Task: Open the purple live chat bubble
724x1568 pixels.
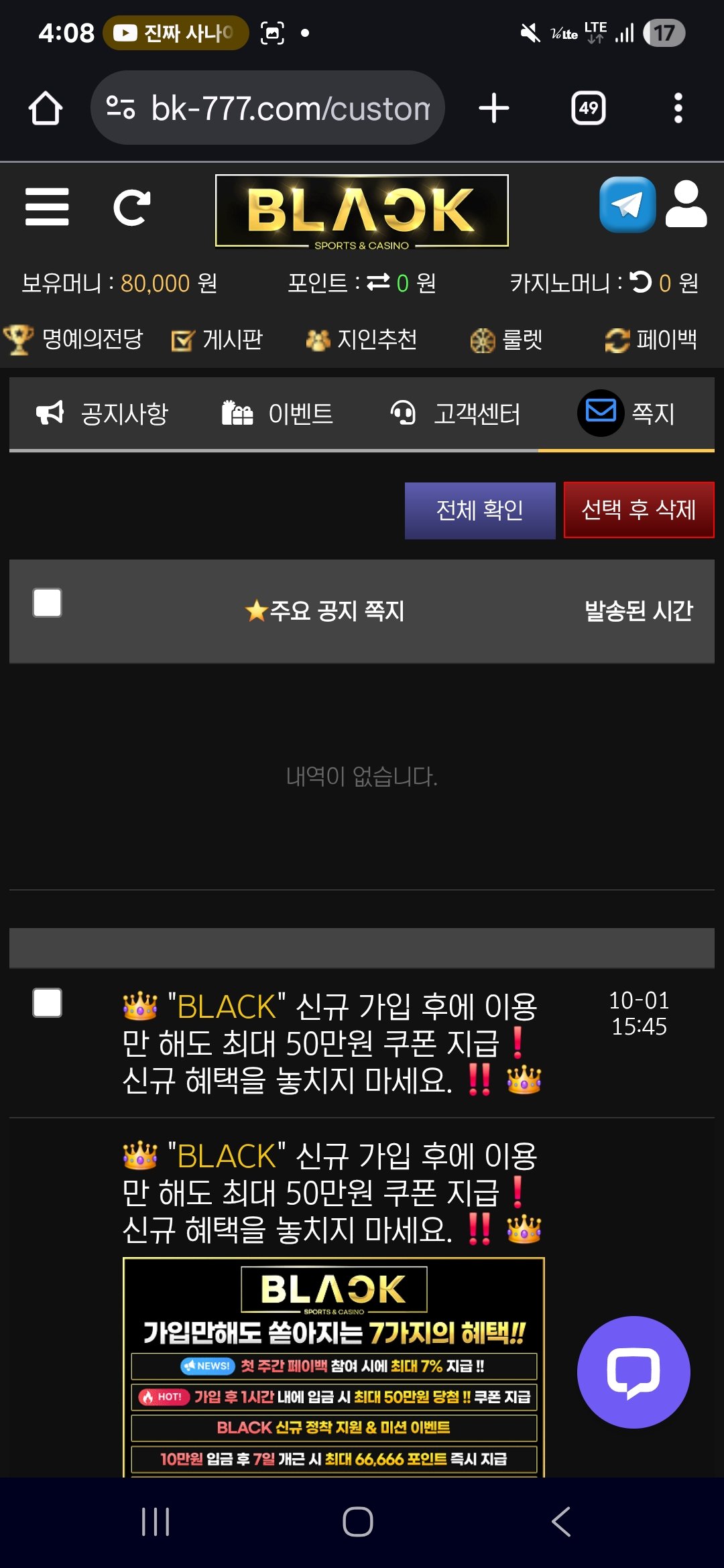Action: tap(633, 1372)
